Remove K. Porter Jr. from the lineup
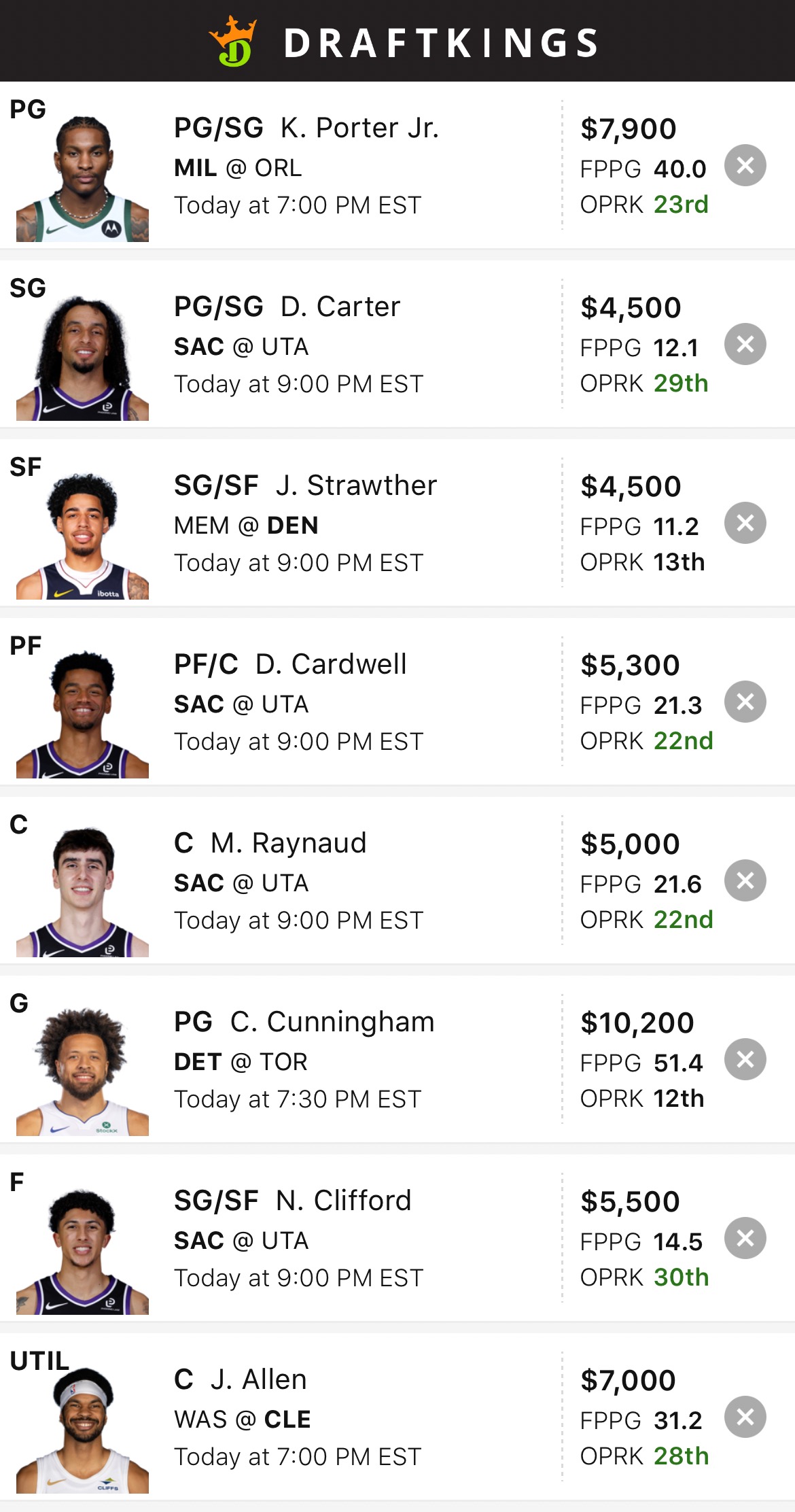795x1512 pixels. (745, 165)
